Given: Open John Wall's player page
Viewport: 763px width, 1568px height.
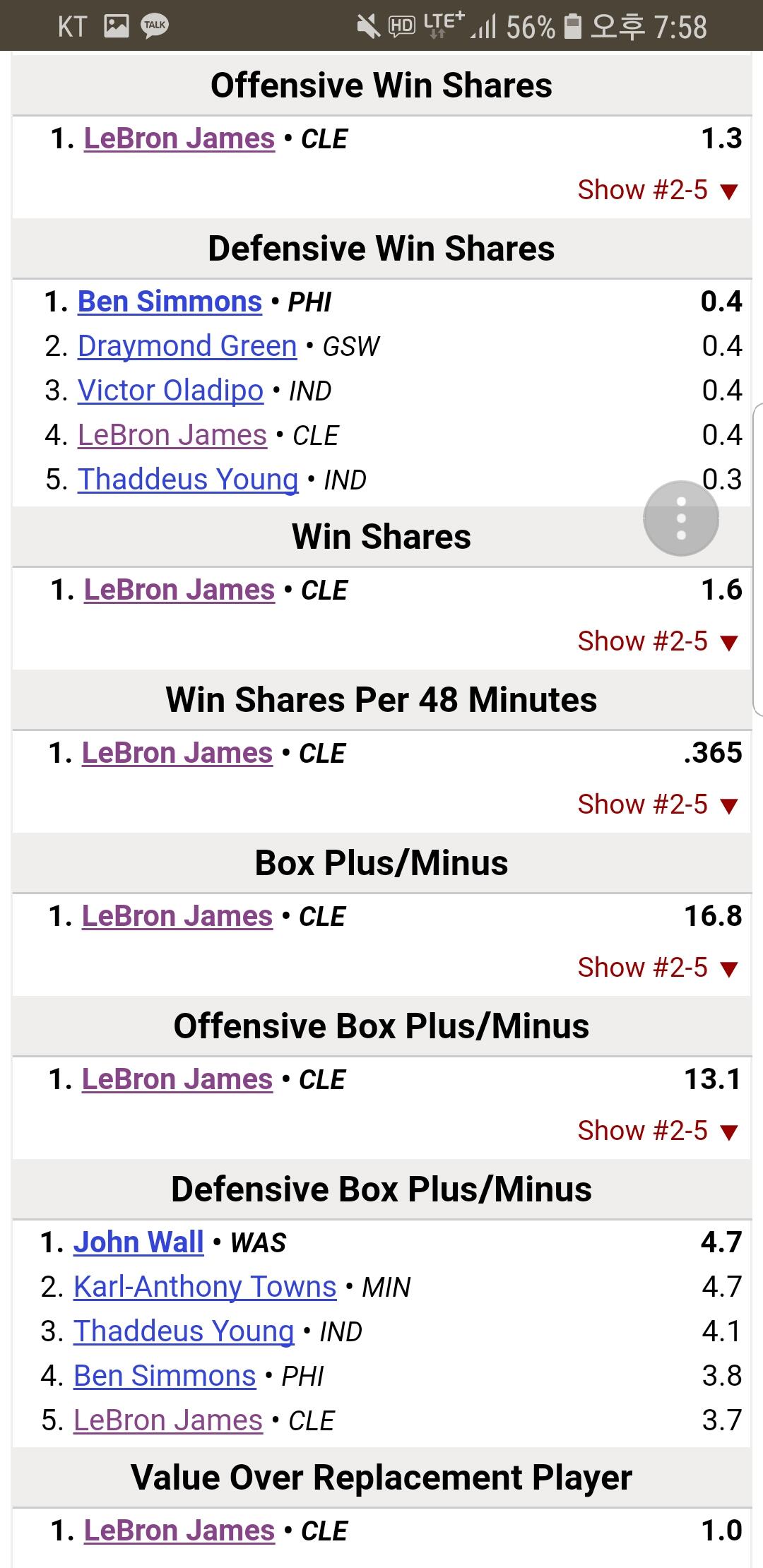Looking at the screenshot, I should pyautogui.click(x=138, y=1242).
